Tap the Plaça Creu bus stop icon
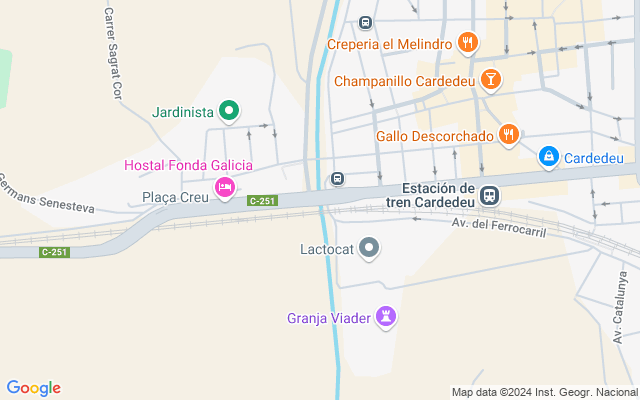Viewport: 640px width, 400px height. 338,179
